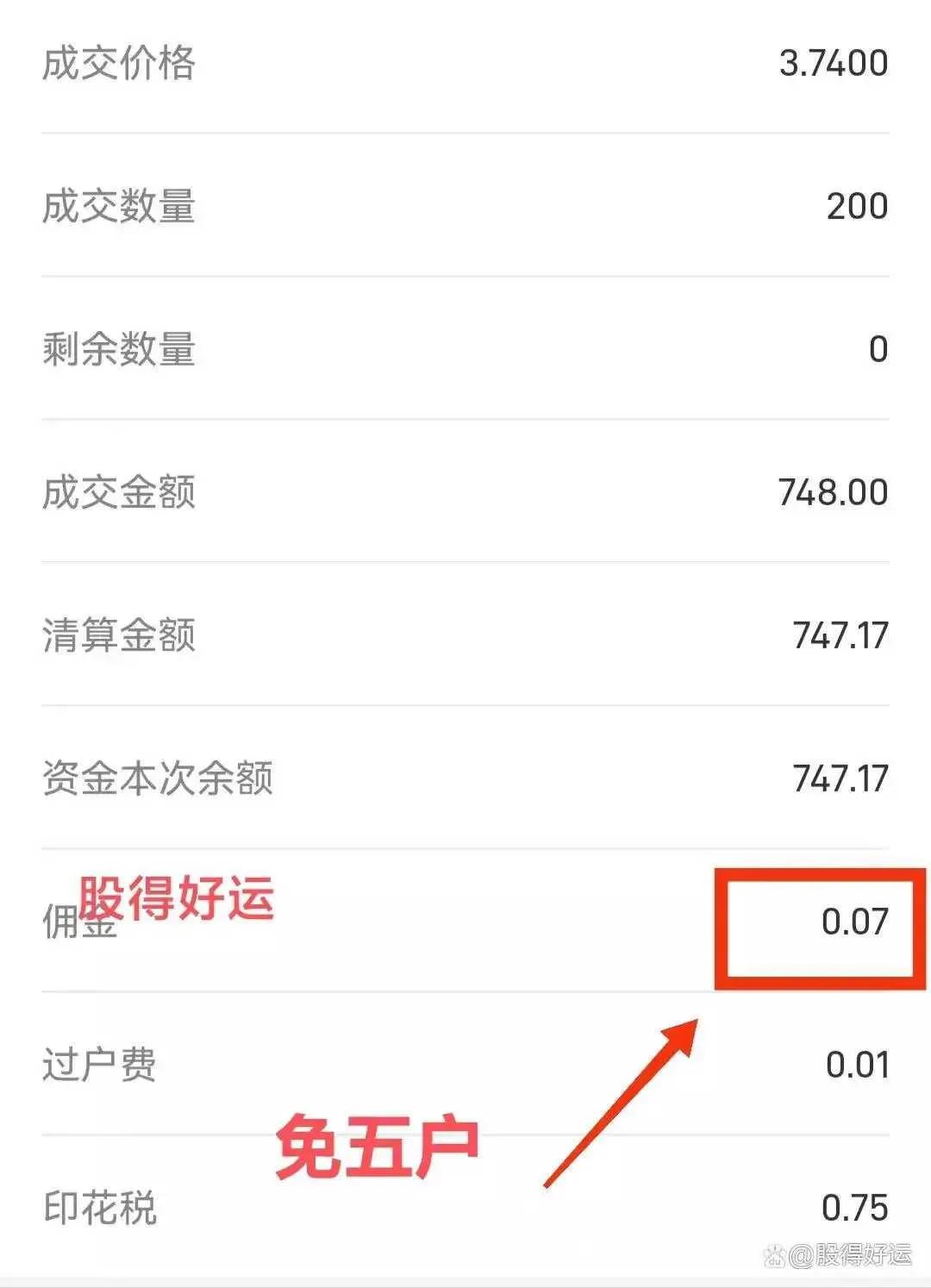Click the 成交数量 label
This screenshot has width=931, height=1288.
pos(121,205)
